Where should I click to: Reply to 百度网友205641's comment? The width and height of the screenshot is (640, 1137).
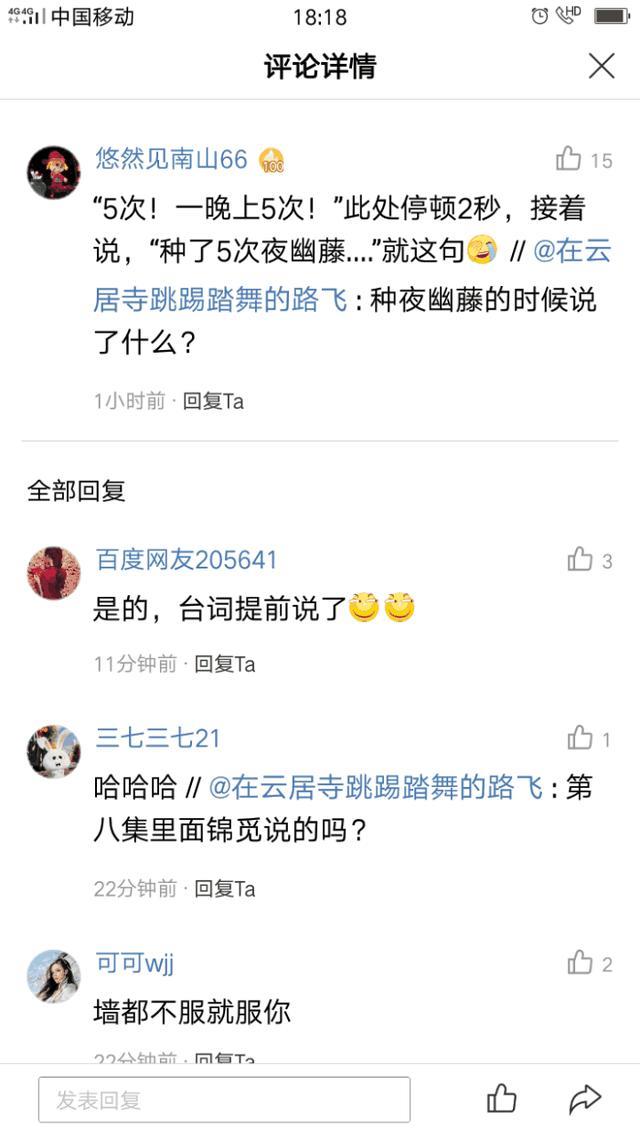224,664
